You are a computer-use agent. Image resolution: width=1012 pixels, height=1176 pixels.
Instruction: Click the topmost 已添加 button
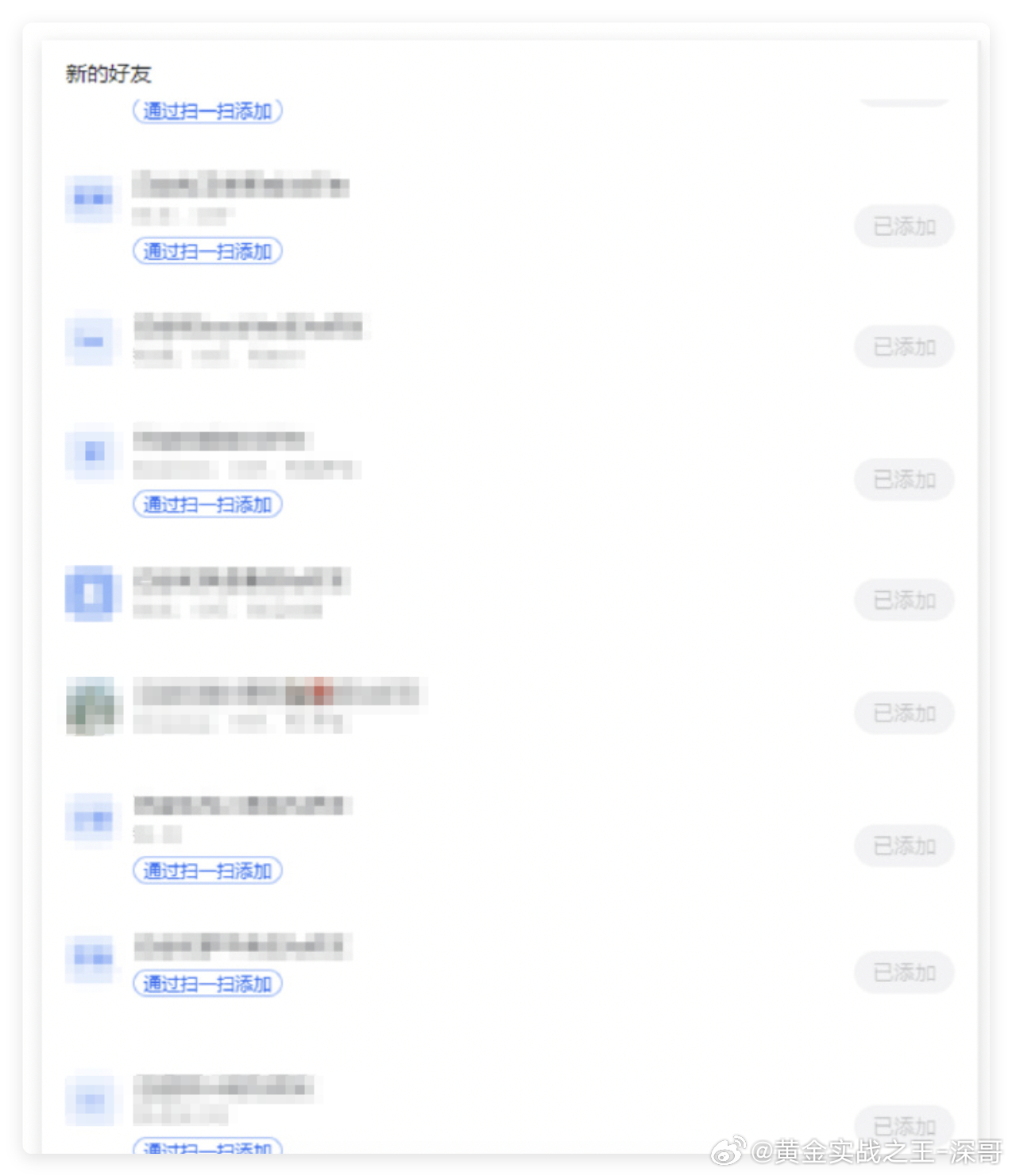(904, 226)
